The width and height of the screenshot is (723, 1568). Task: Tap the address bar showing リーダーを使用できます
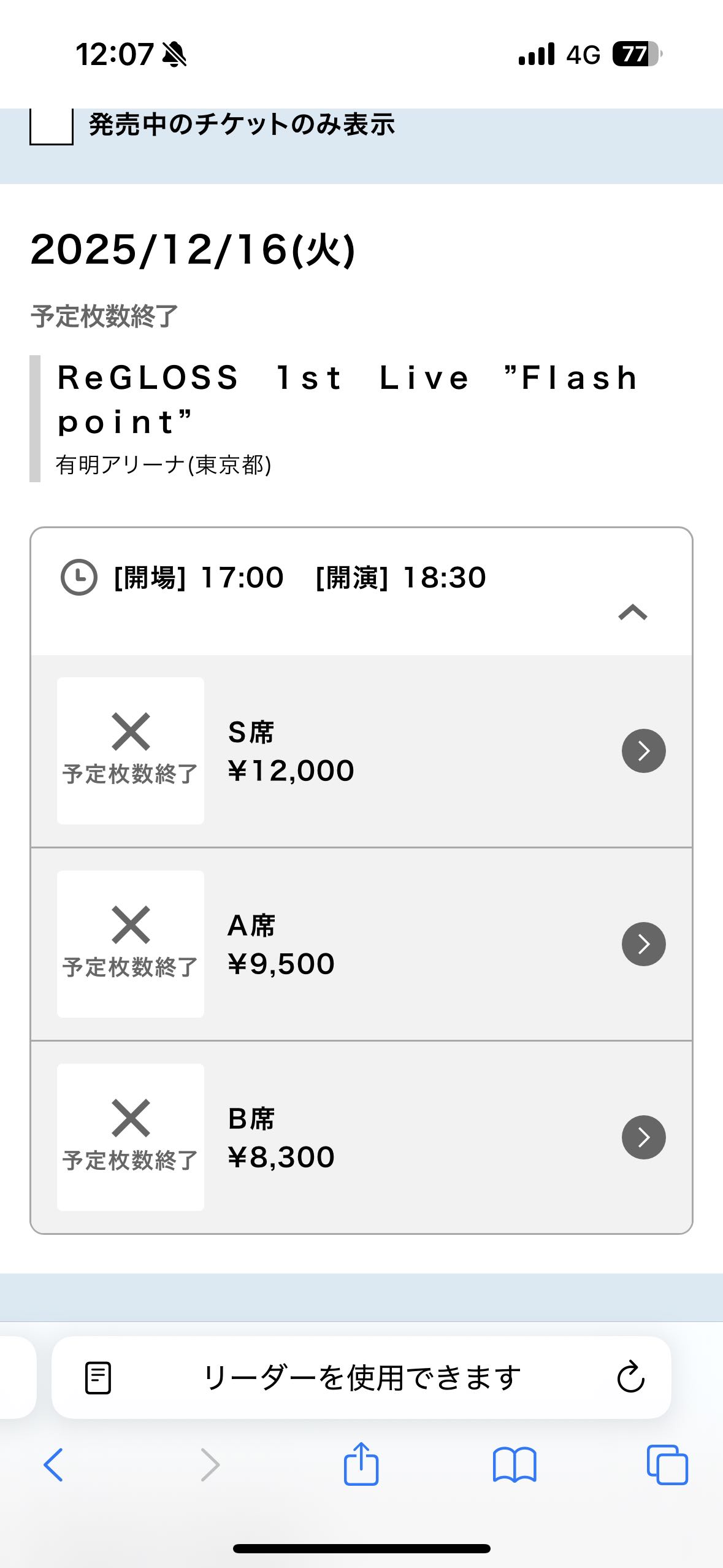point(362,1378)
